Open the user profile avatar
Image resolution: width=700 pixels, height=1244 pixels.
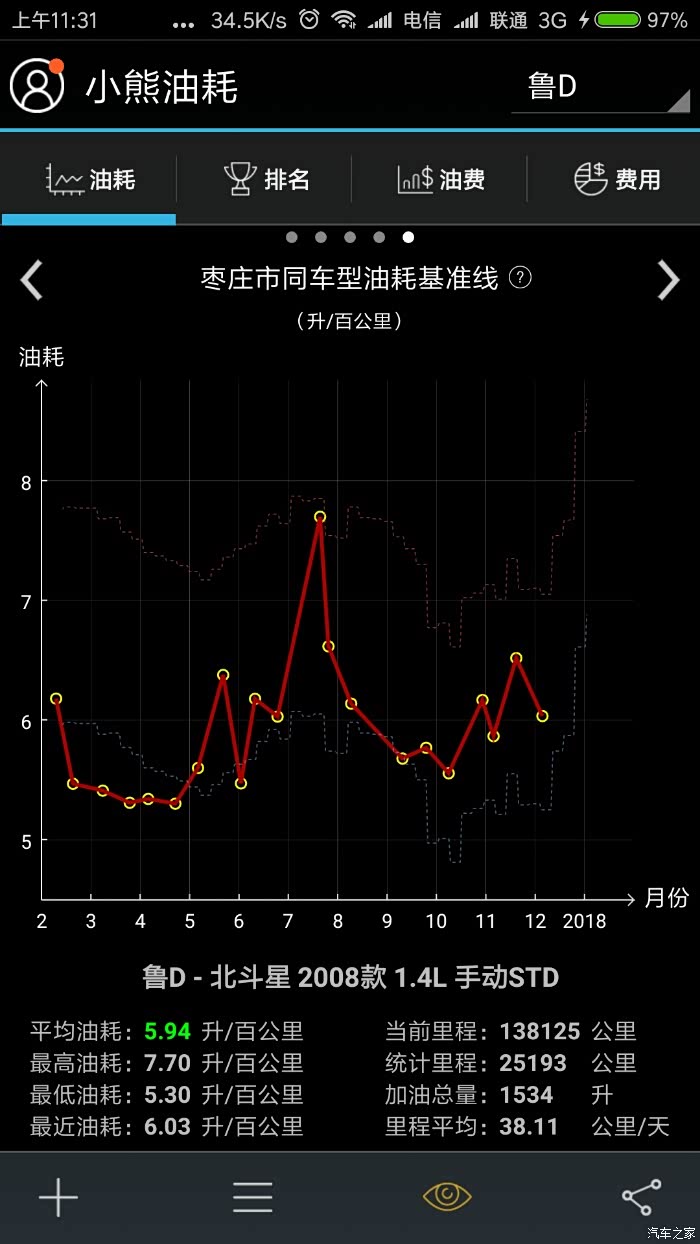pos(37,85)
